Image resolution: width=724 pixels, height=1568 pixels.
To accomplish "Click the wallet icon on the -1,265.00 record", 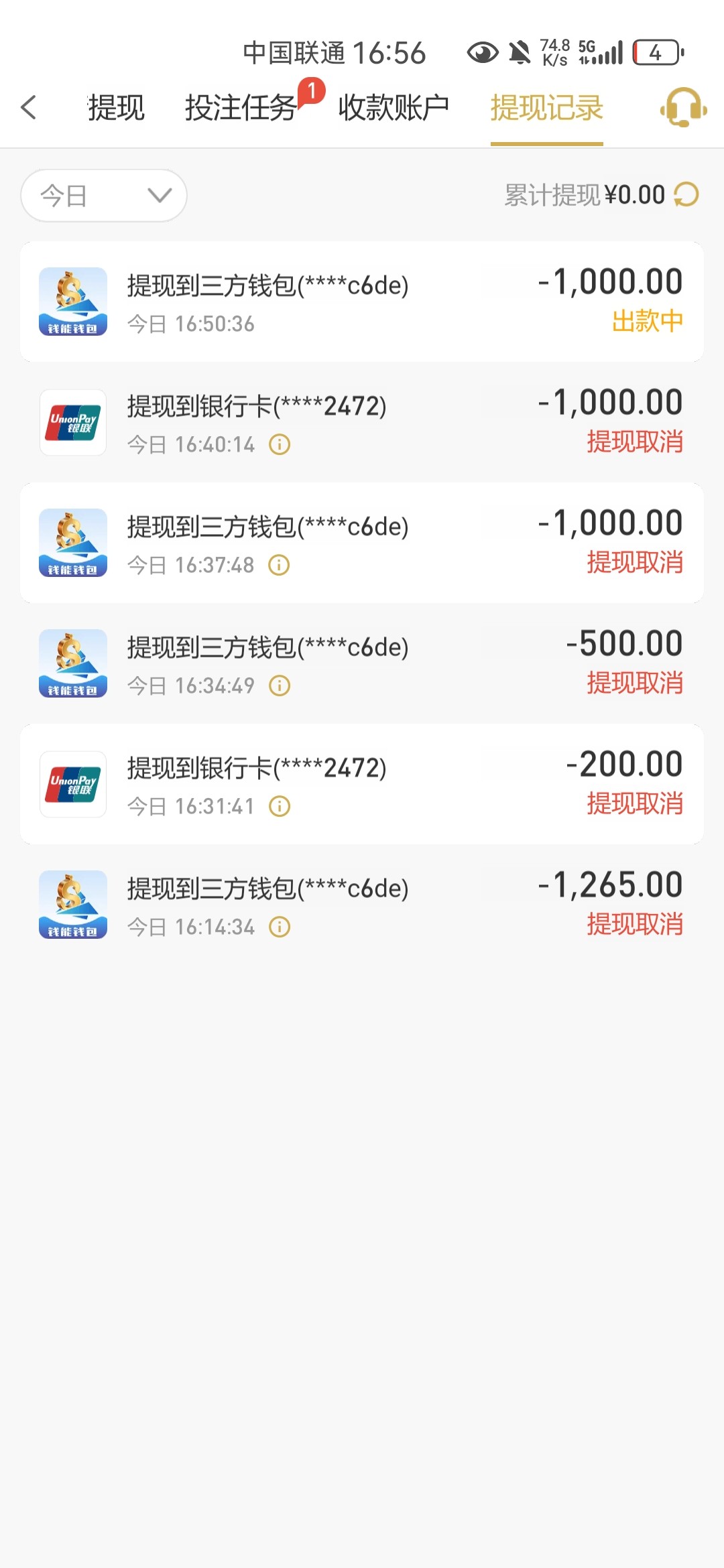I will [x=72, y=904].
